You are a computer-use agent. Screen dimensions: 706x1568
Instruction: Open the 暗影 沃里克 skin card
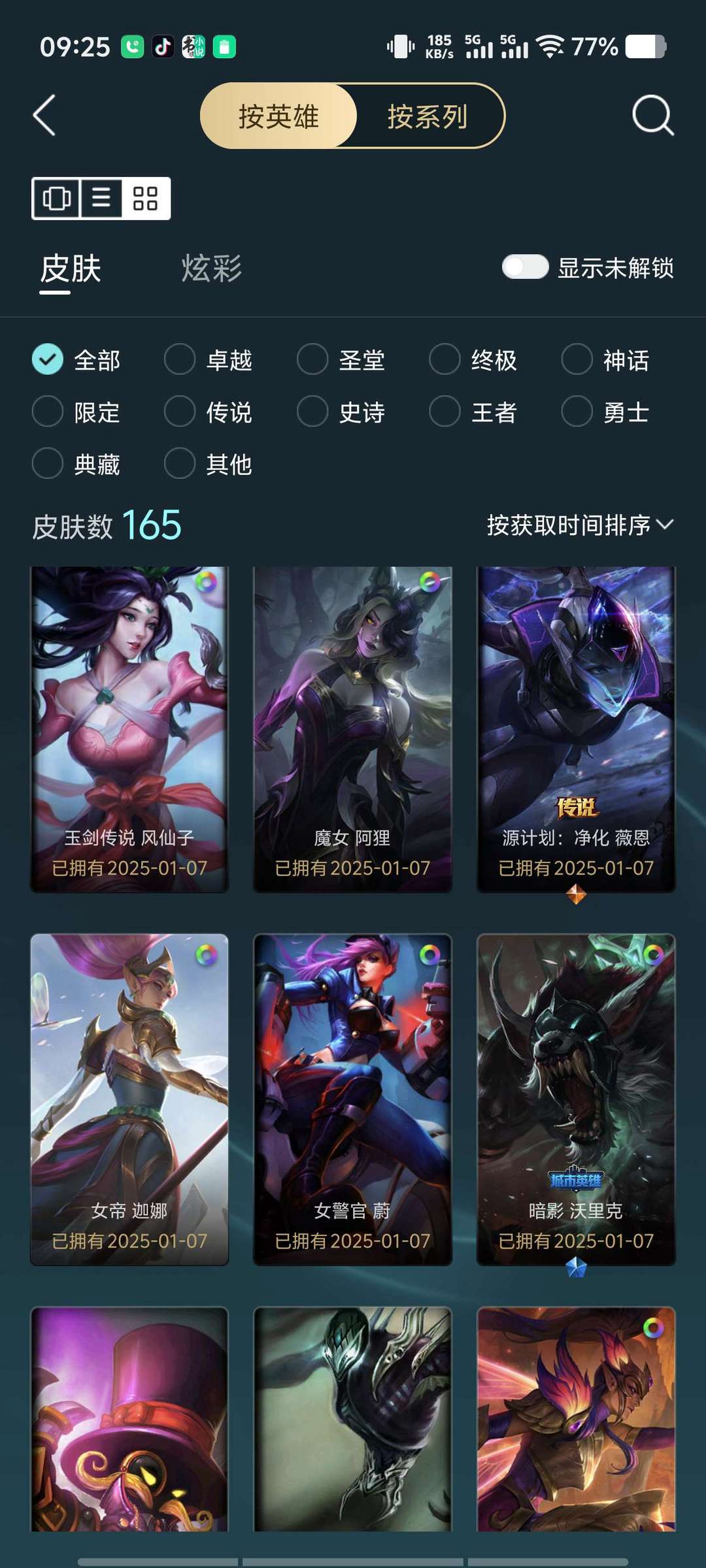click(576, 1100)
